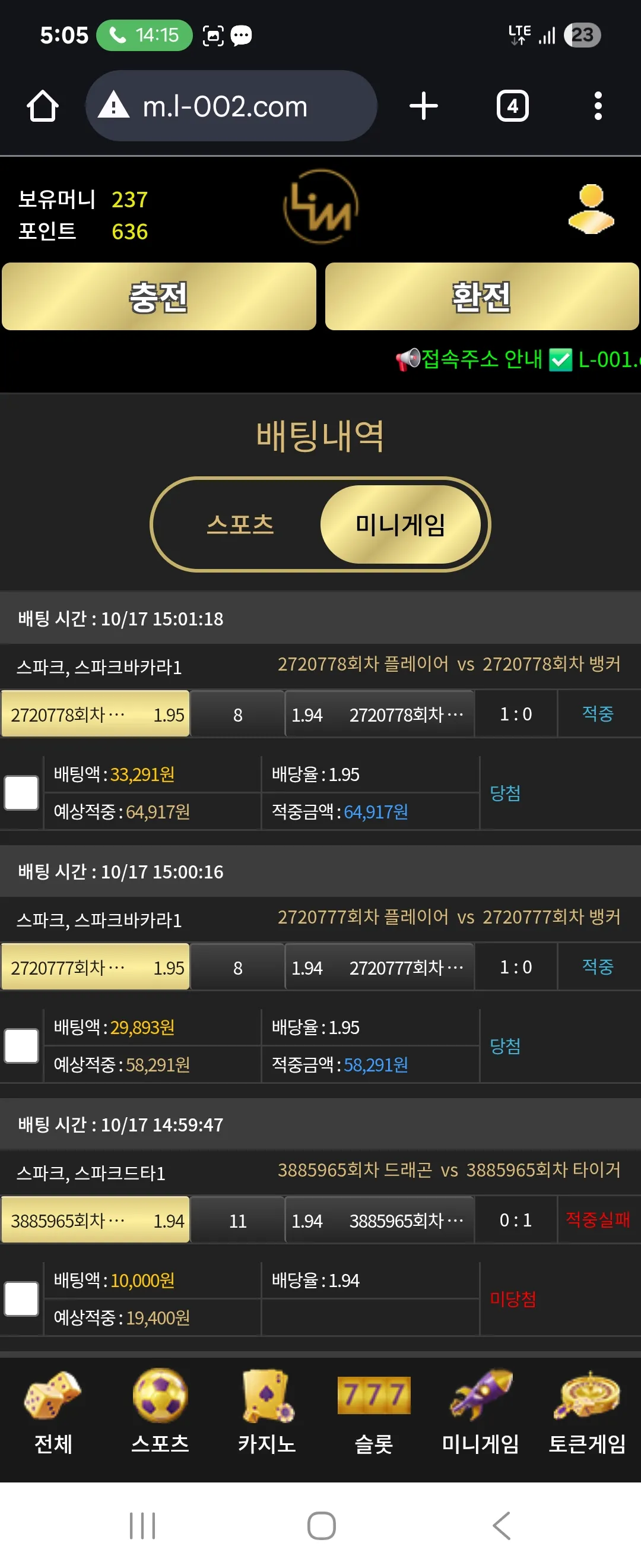Image resolution: width=641 pixels, height=1568 pixels.
Task: Select the 미니게임 tab
Action: click(400, 524)
